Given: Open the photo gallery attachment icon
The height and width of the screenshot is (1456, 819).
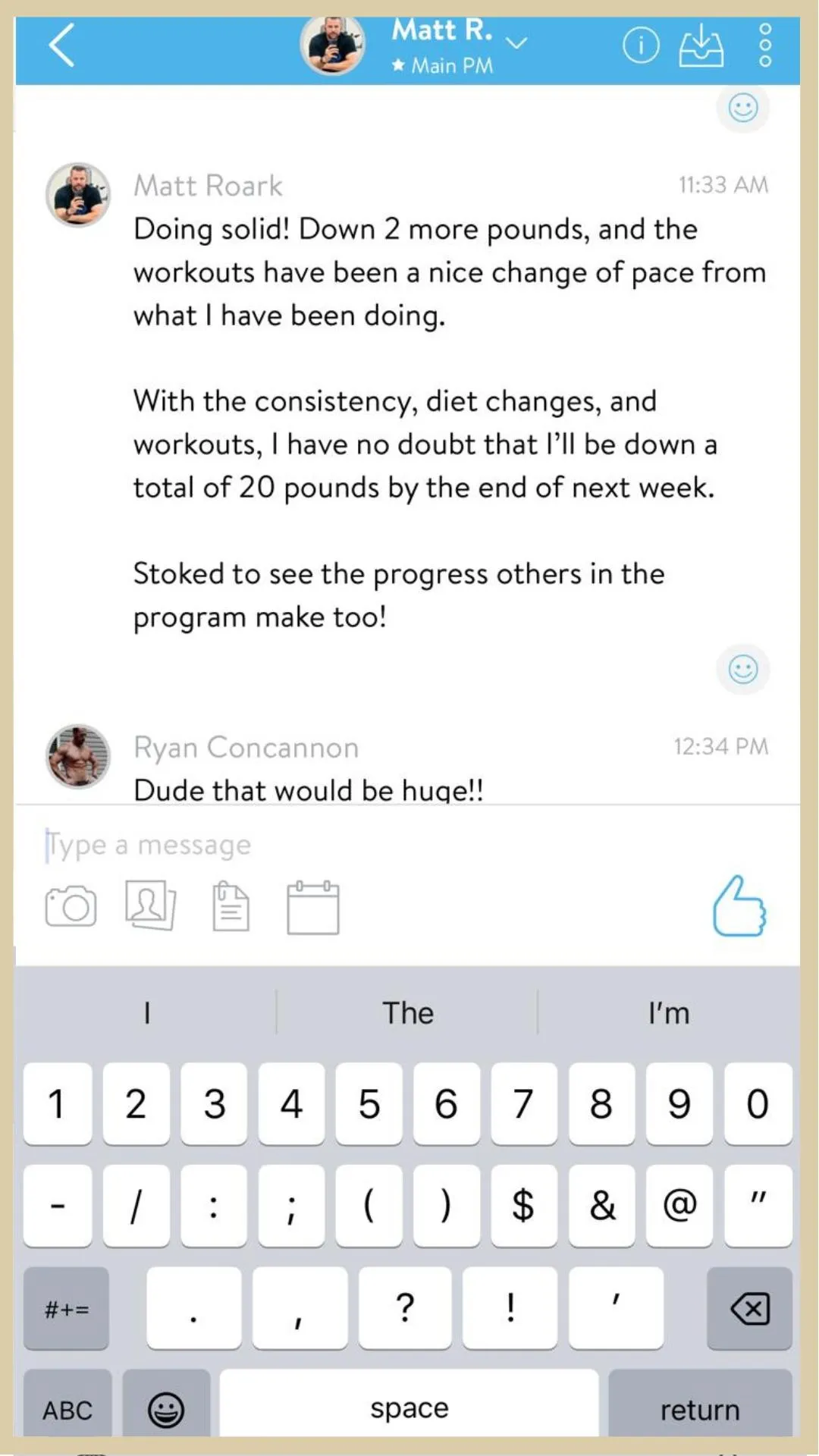Looking at the screenshot, I should point(150,905).
